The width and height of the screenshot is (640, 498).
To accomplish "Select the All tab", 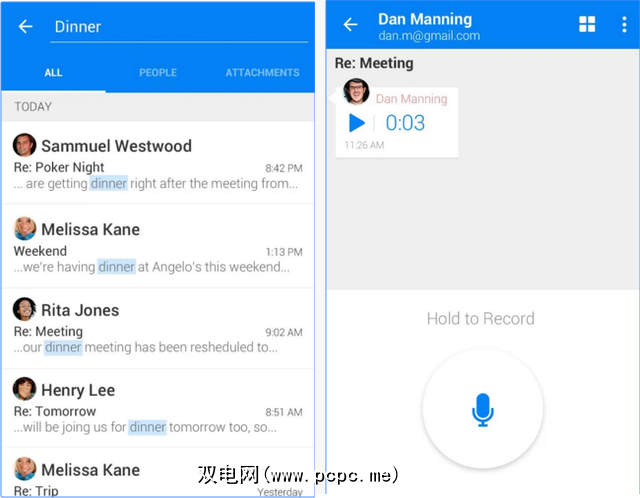I will (53, 73).
